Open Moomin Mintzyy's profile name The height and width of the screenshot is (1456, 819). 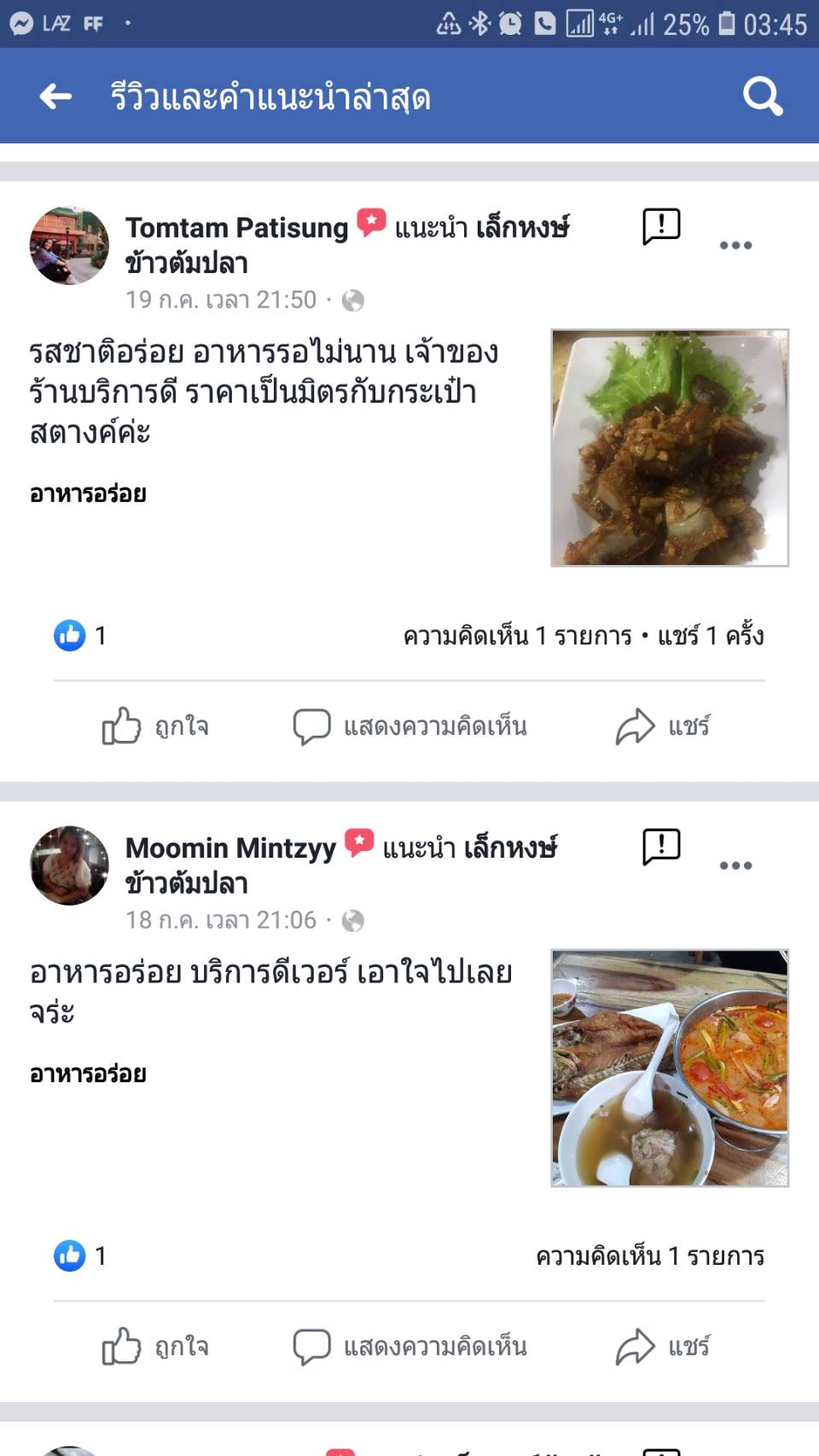pos(231,848)
